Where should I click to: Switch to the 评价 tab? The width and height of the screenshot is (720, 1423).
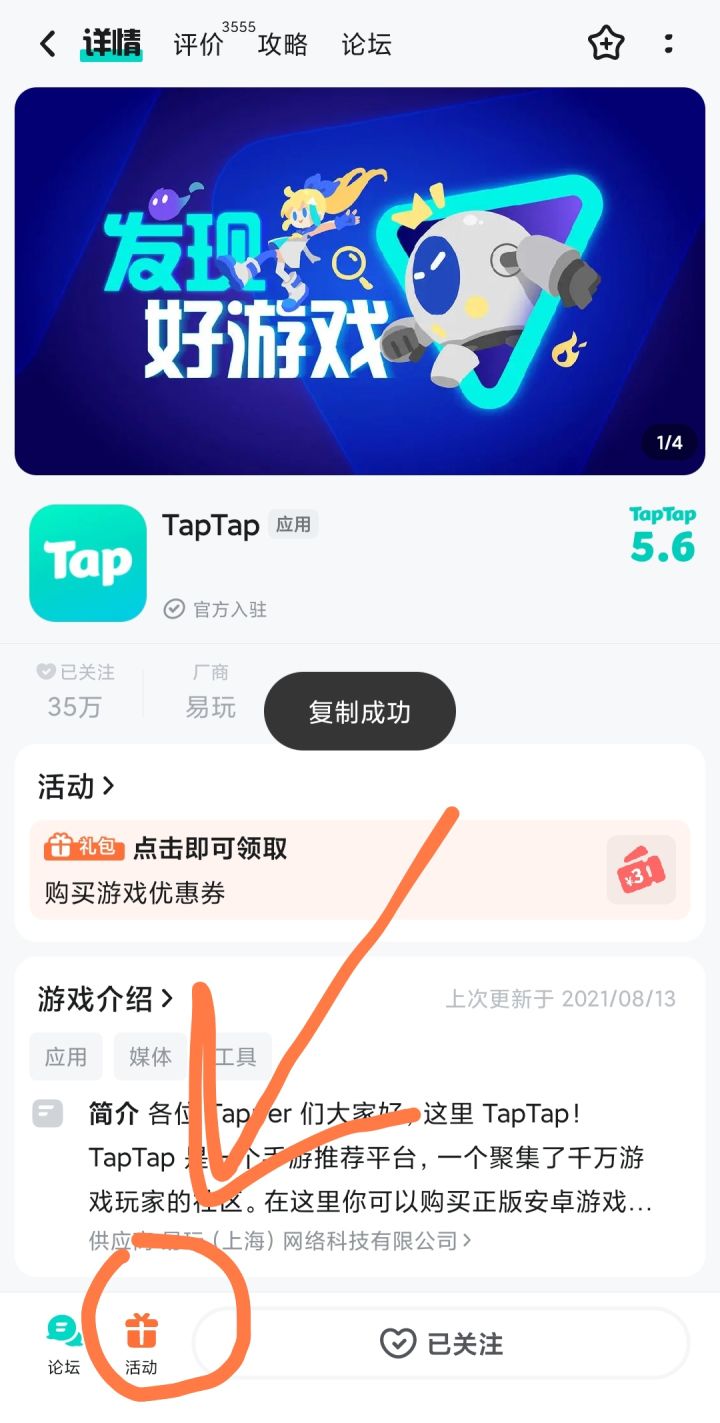pyautogui.click(x=196, y=44)
